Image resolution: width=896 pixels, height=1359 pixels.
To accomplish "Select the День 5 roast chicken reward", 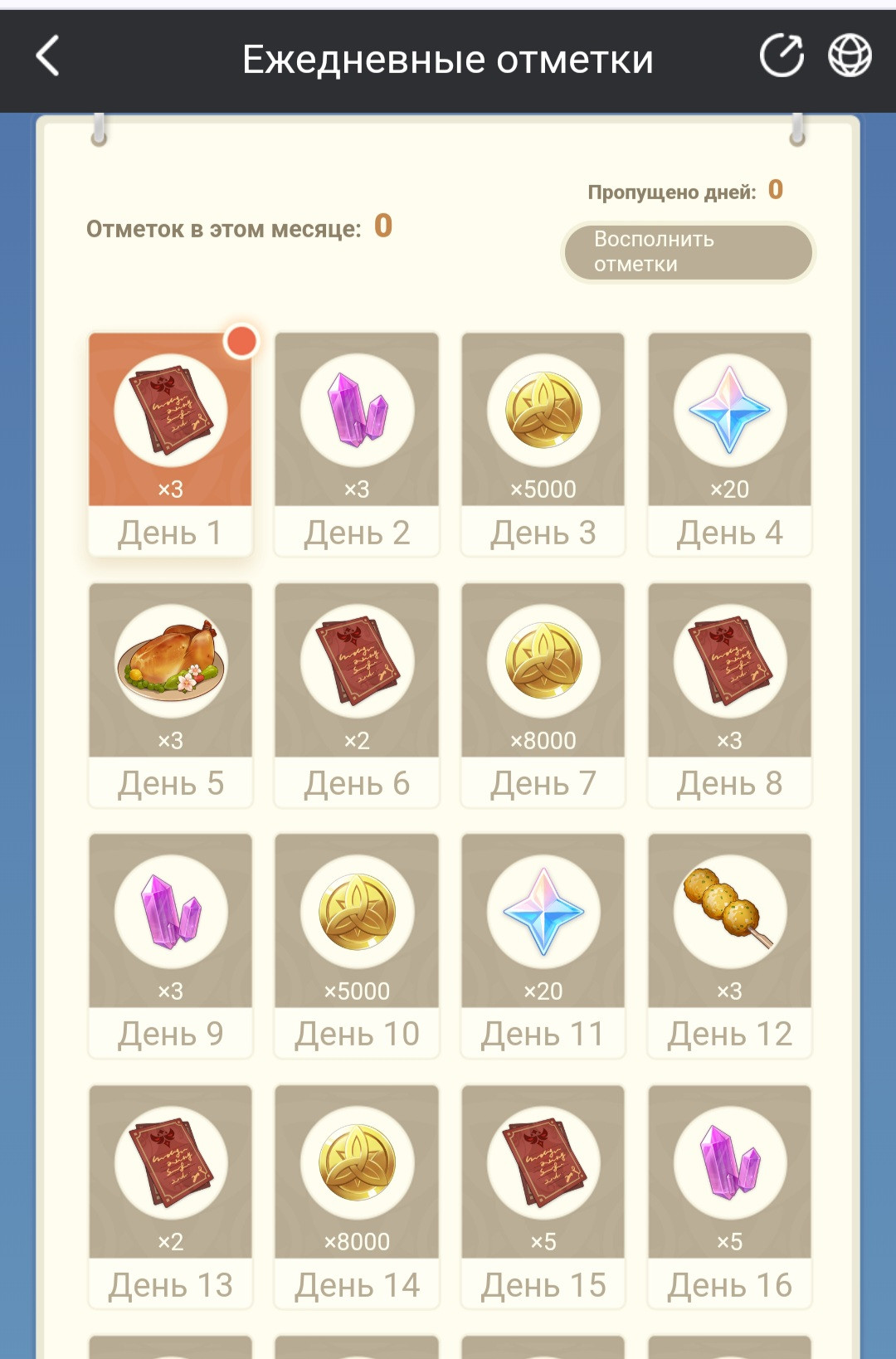I will (x=170, y=694).
